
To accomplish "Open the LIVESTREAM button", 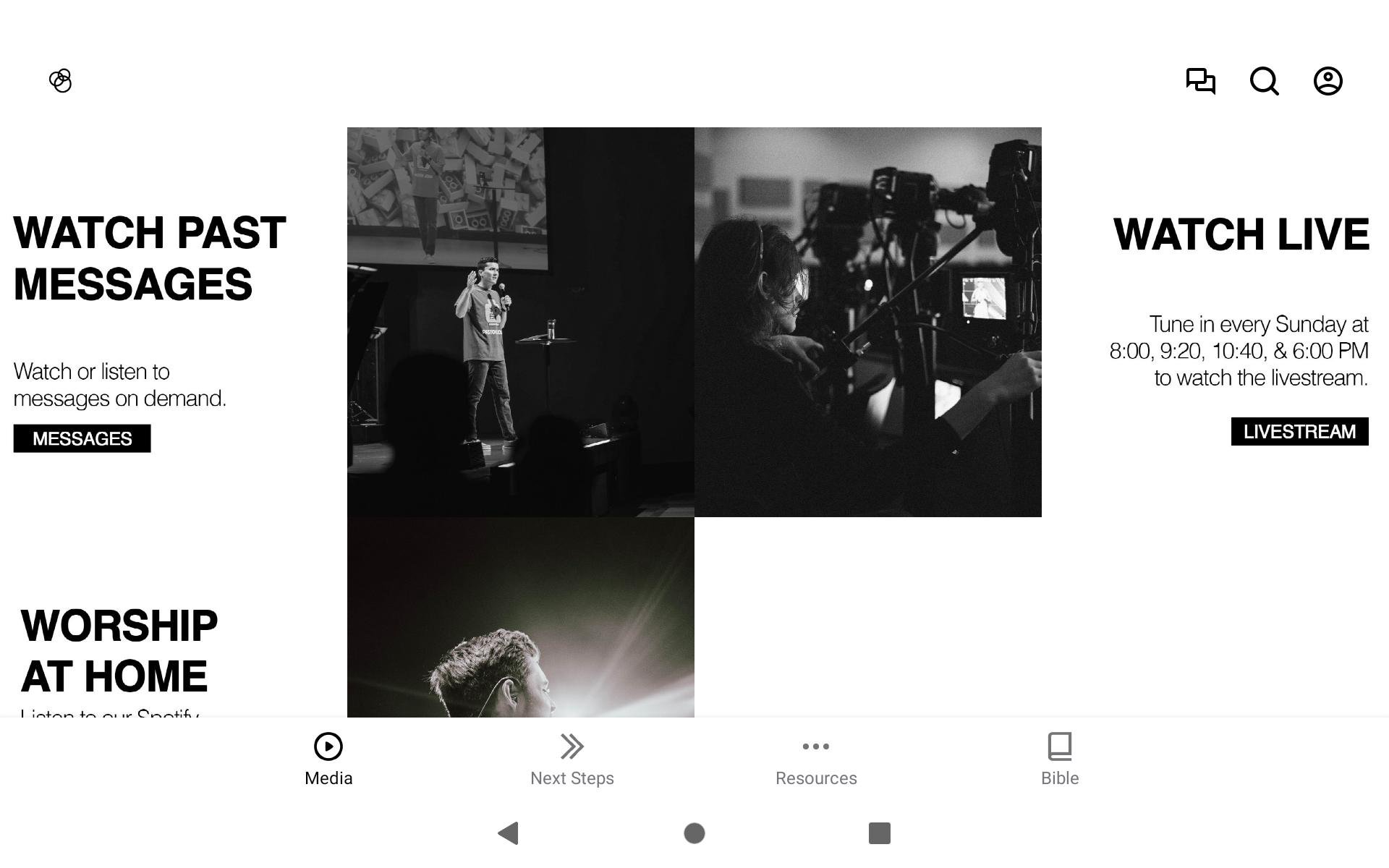I will point(1299,432).
